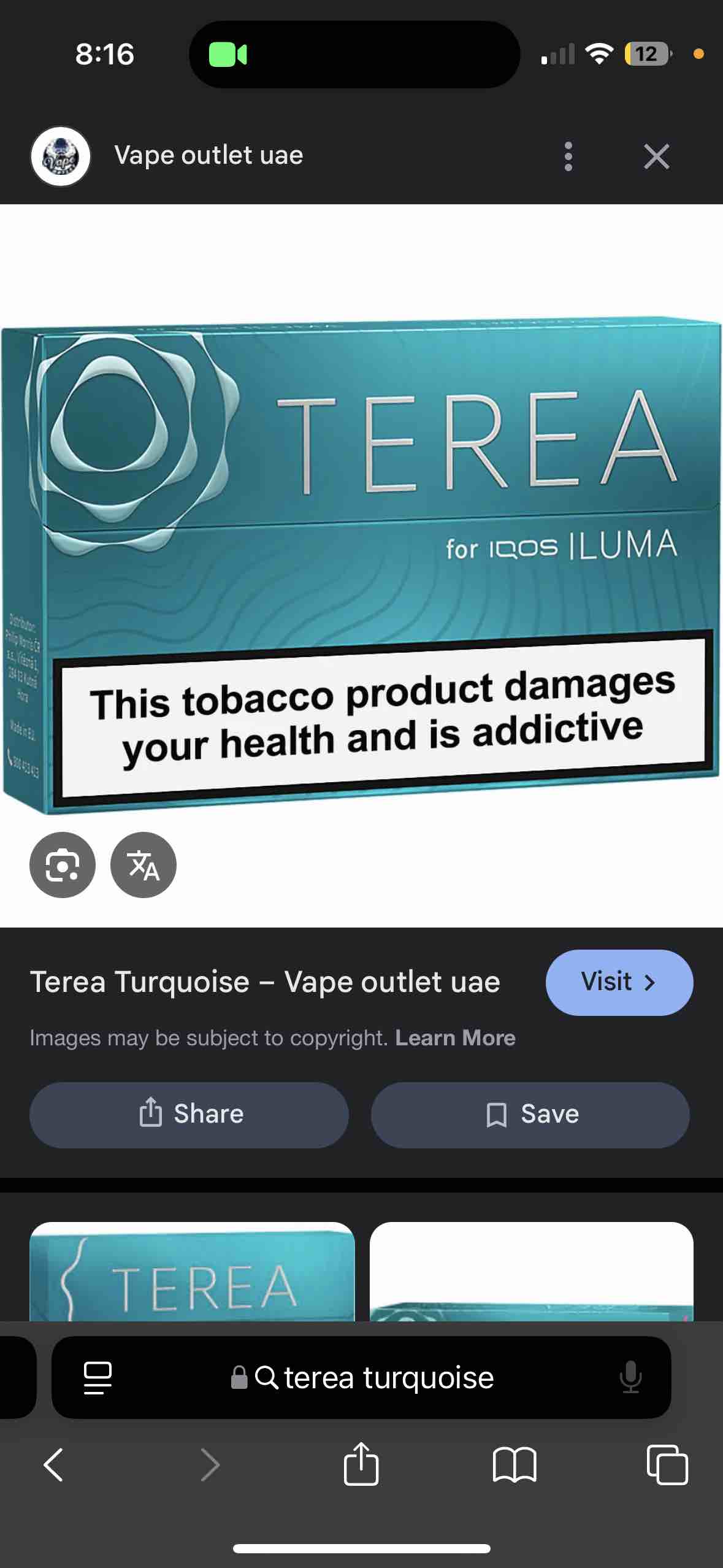Show all open tabs
The width and height of the screenshot is (723, 1568).
(x=667, y=1465)
